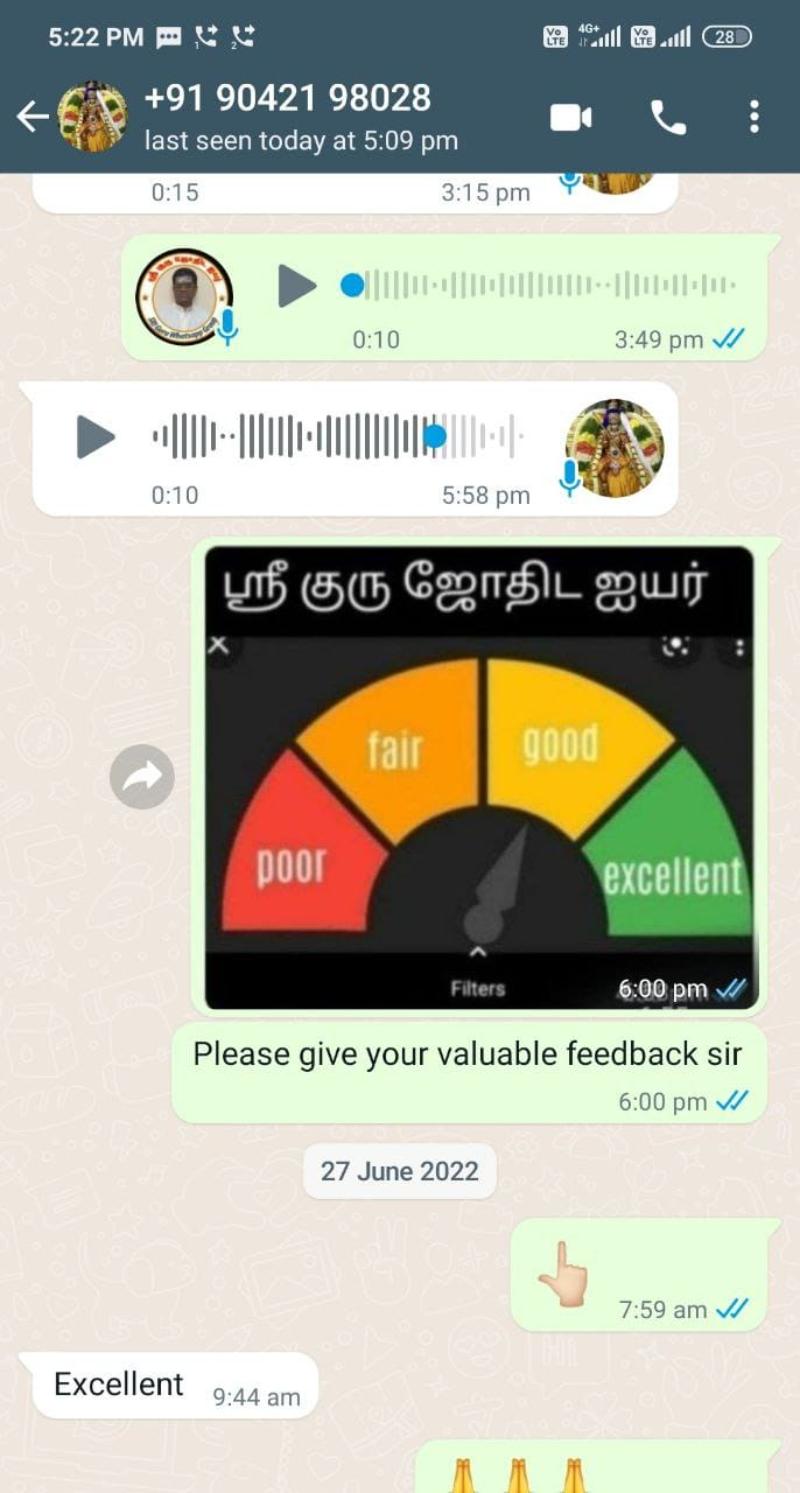Seek within the 3:49 pm voice message
The image size is (800, 1493).
coord(545,287)
